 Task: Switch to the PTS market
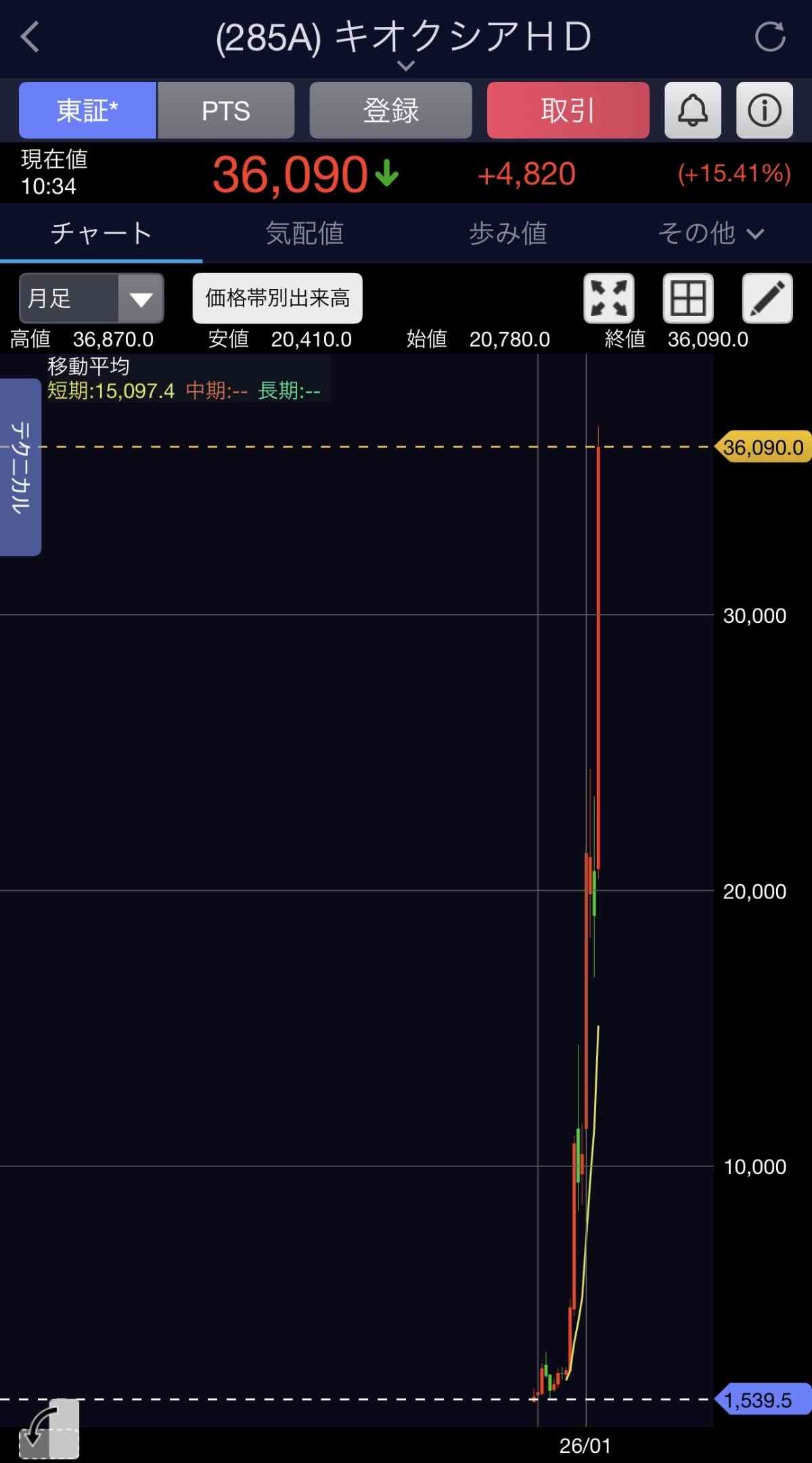226,110
